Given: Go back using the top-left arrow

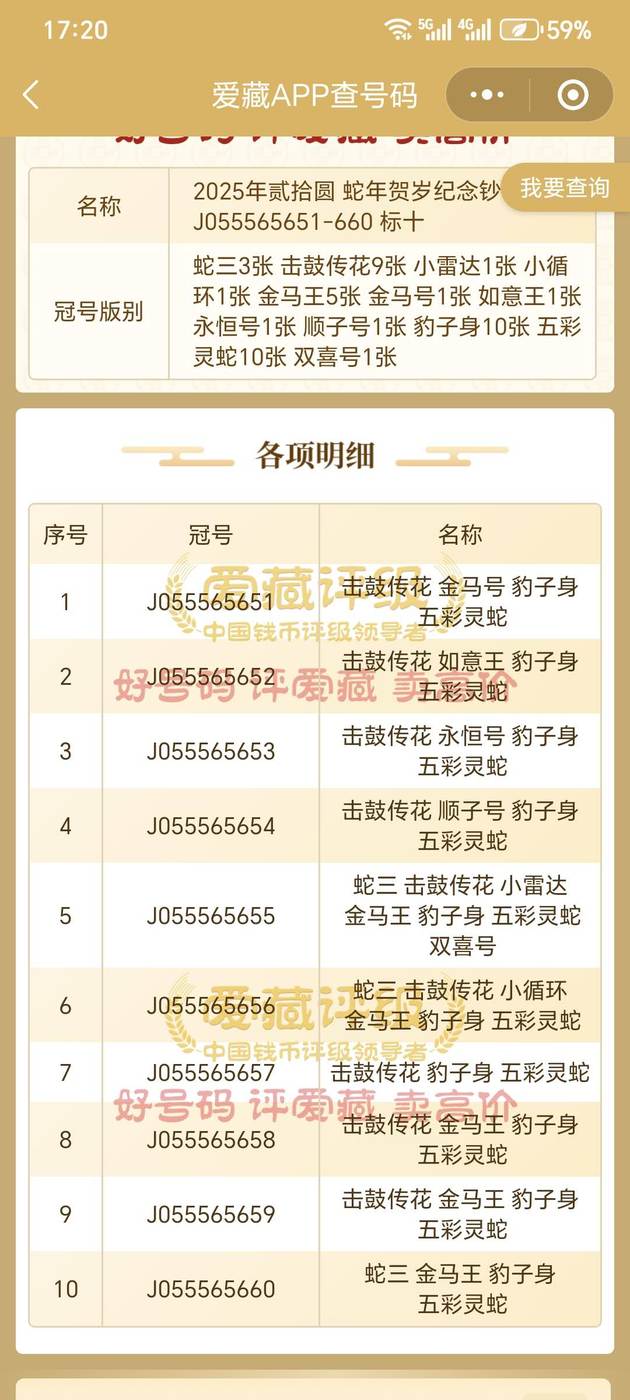Looking at the screenshot, I should pos(31,96).
